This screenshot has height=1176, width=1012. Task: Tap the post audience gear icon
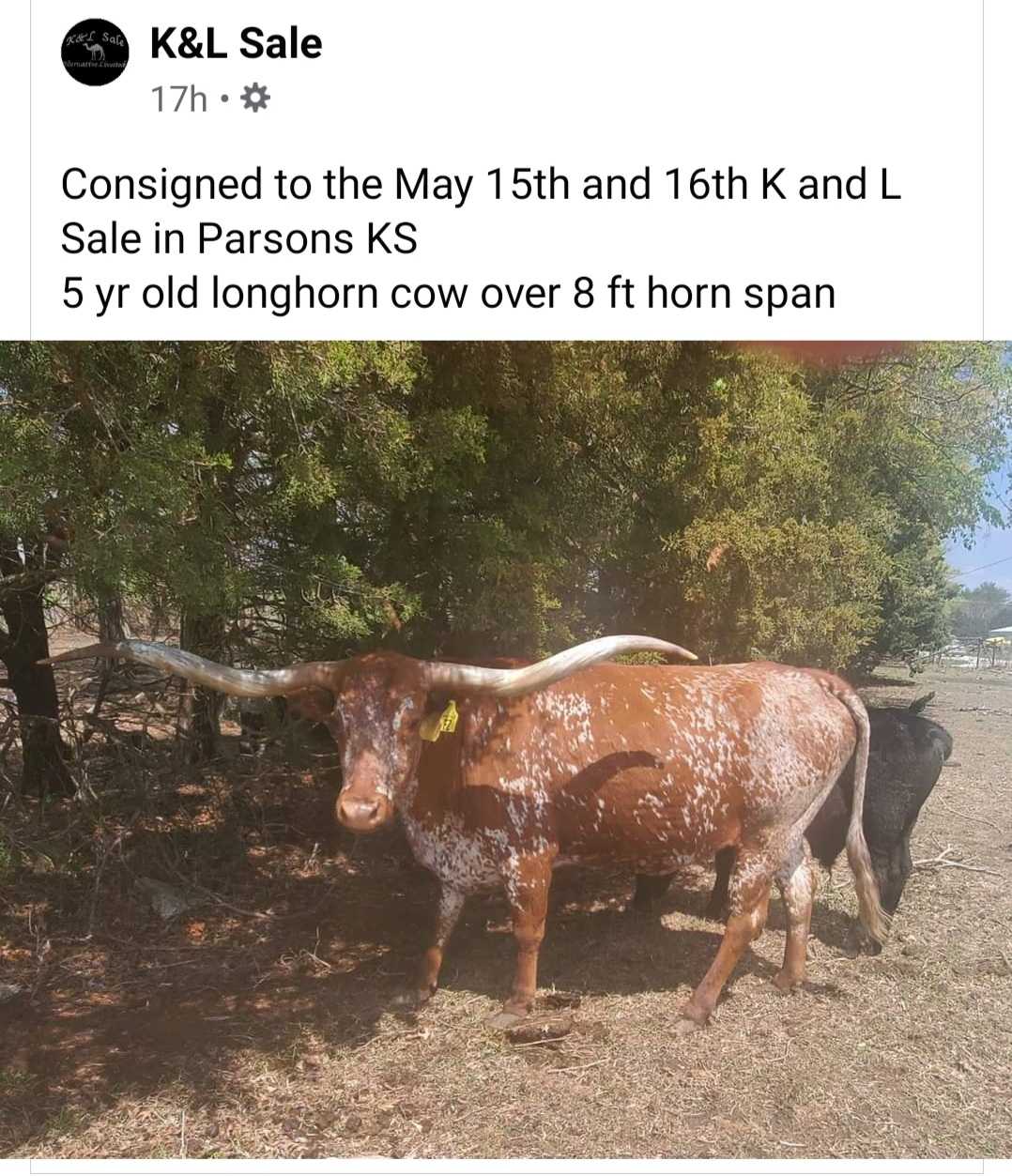(255, 98)
